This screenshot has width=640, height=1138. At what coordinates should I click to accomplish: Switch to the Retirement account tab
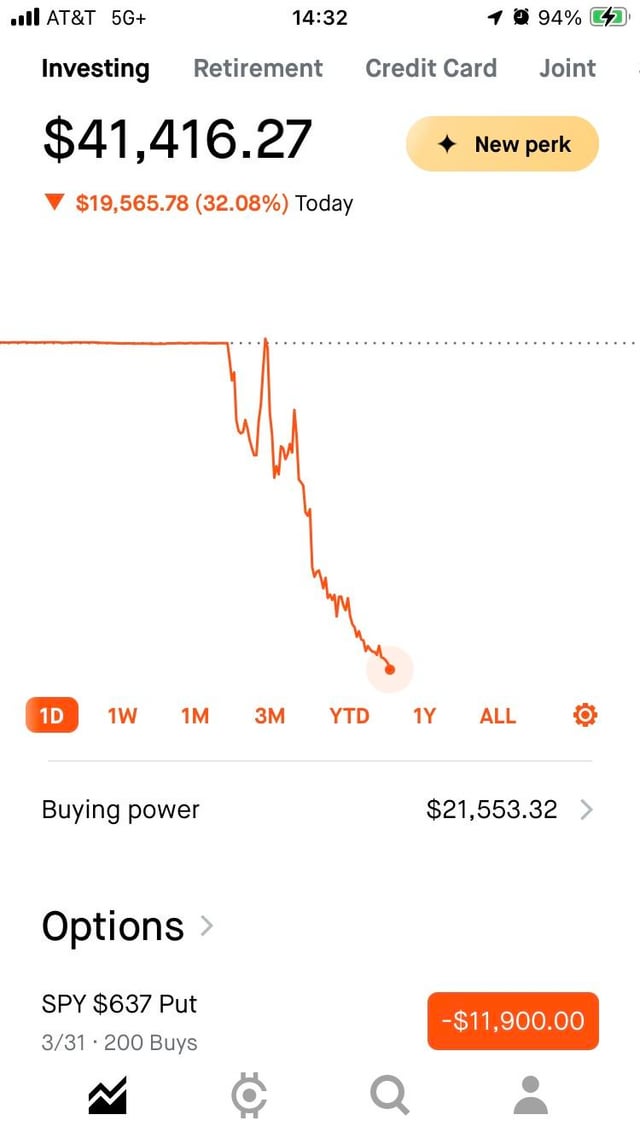coord(258,68)
